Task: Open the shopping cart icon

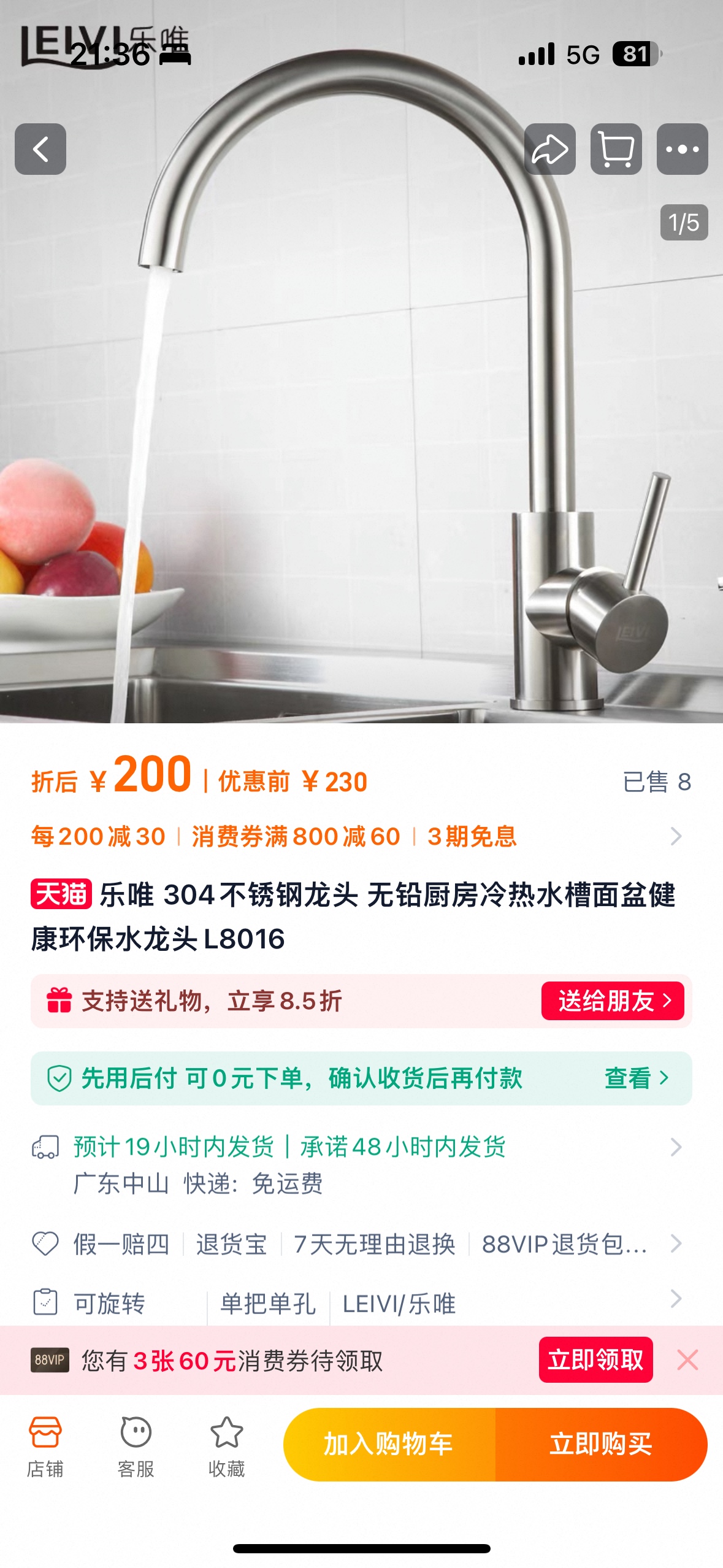Action: (x=616, y=149)
